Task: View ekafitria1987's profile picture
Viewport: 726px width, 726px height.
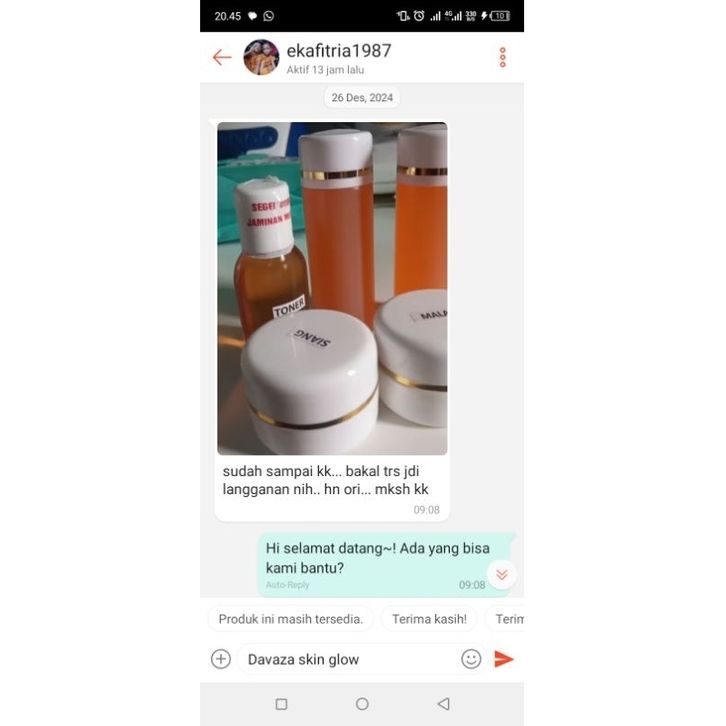Action: [x=261, y=58]
